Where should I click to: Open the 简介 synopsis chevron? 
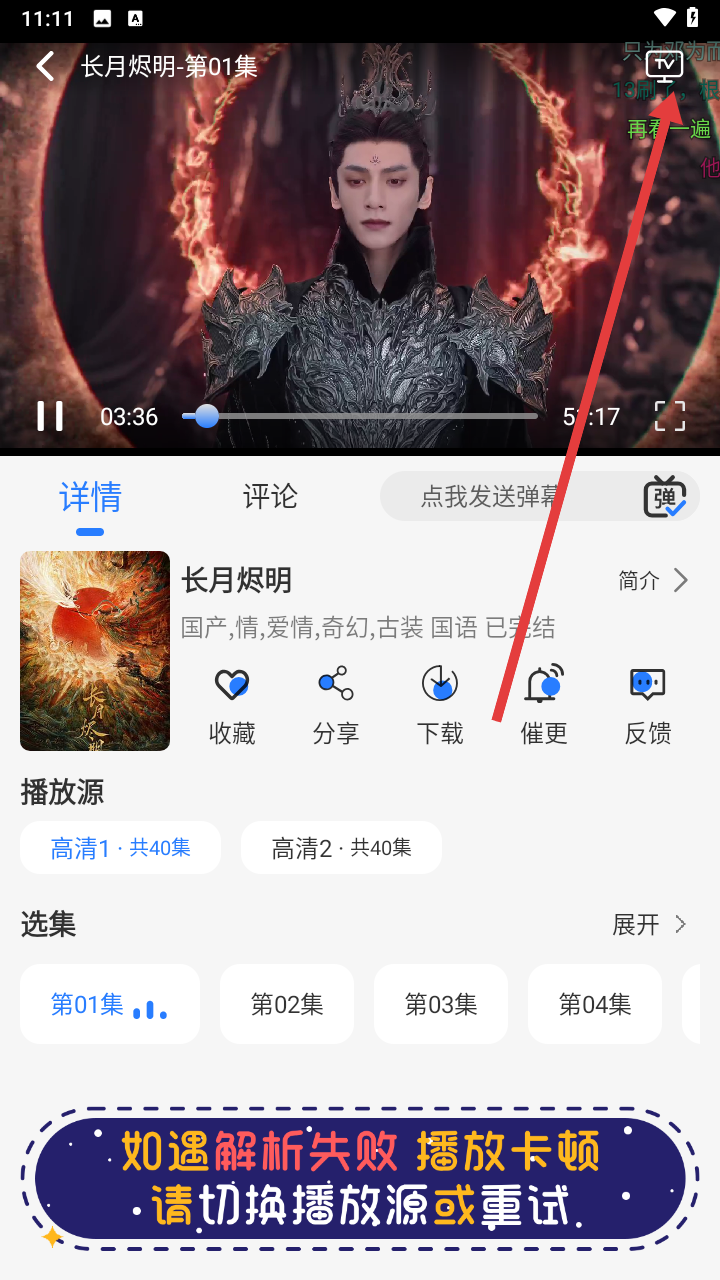[x=655, y=580]
